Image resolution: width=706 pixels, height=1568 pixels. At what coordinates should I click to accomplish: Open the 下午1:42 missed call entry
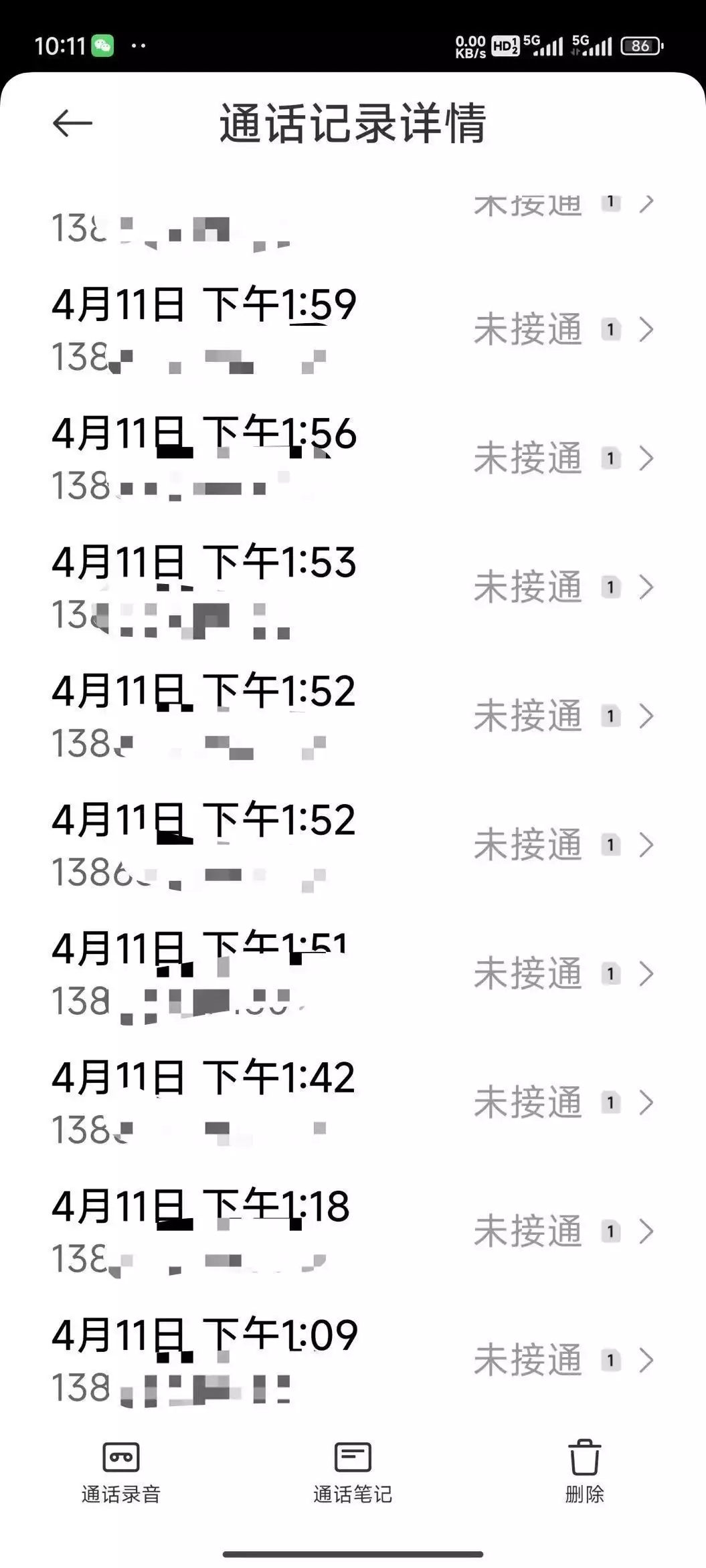click(x=353, y=1103)
